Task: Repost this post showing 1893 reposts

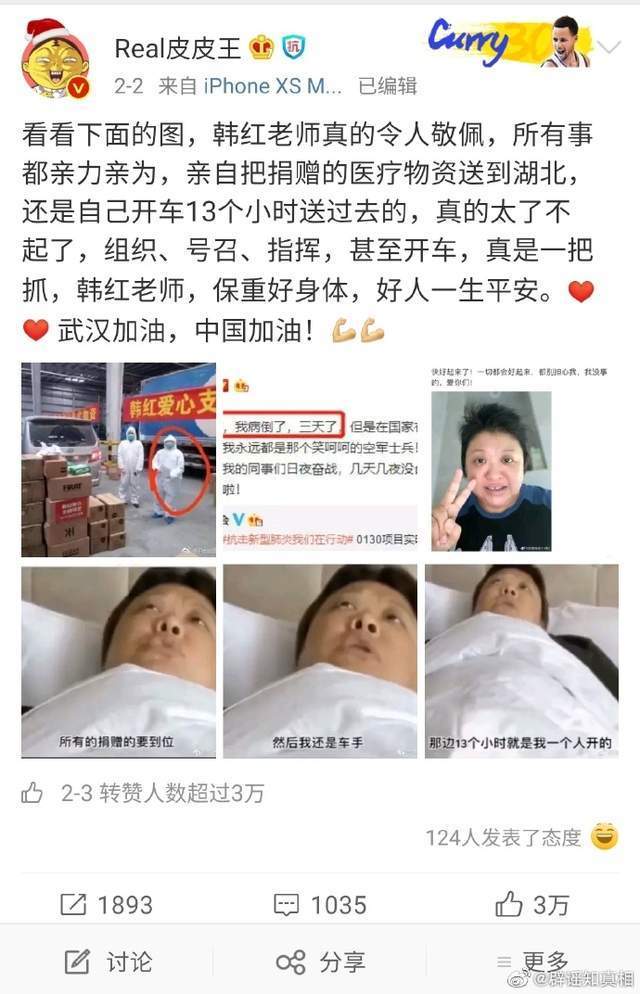Action: pos(107,905)
